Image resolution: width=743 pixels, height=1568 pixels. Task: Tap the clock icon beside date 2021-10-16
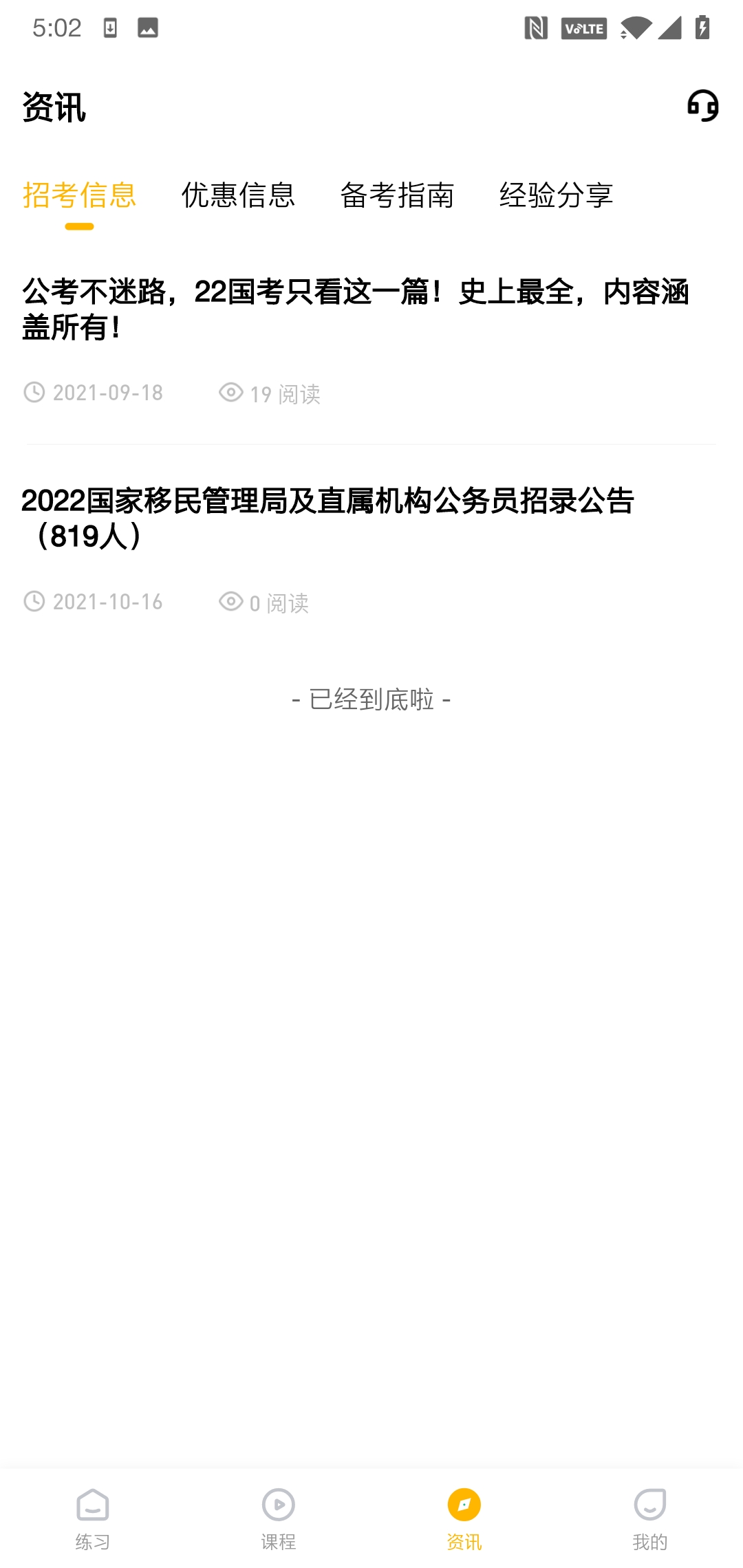tap(34, 601)
